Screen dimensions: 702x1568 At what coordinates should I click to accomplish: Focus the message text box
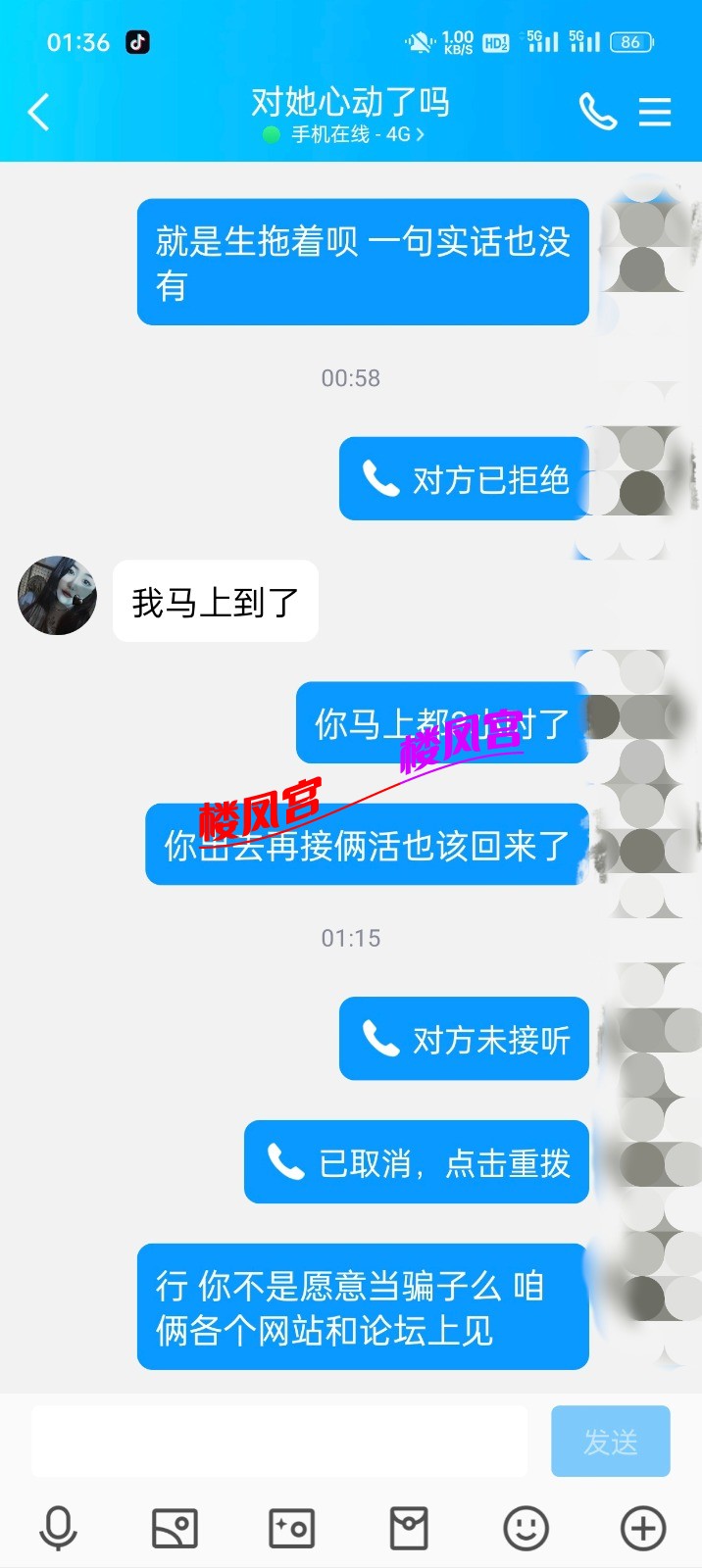click(x=279, y=1442)
